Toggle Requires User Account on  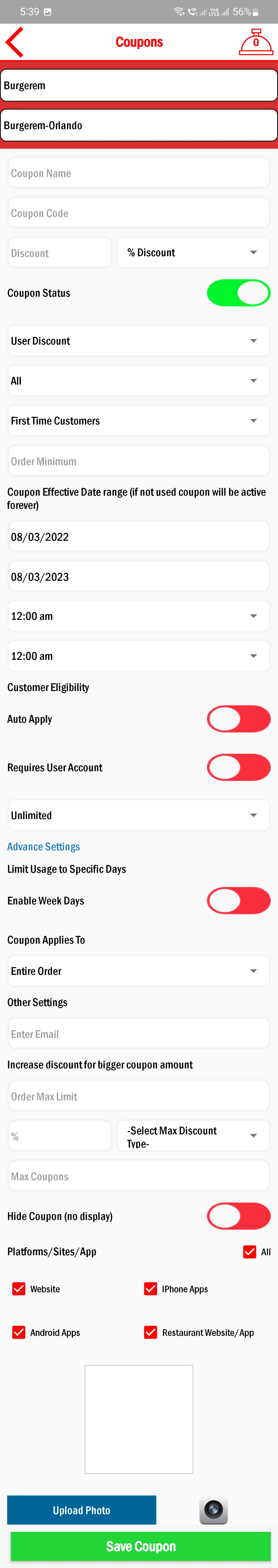coord(239,768)
